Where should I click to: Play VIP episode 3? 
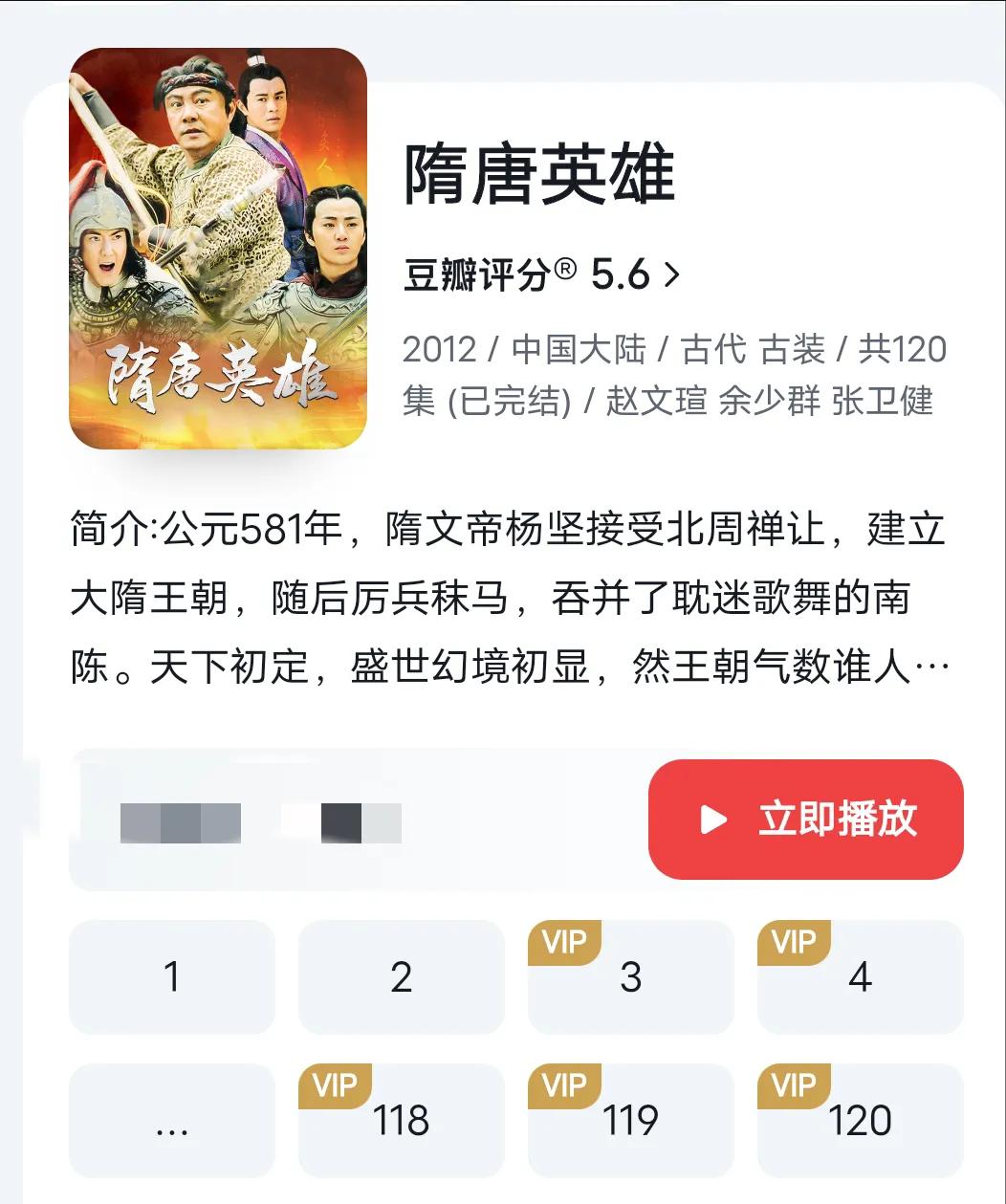point(629,977)
